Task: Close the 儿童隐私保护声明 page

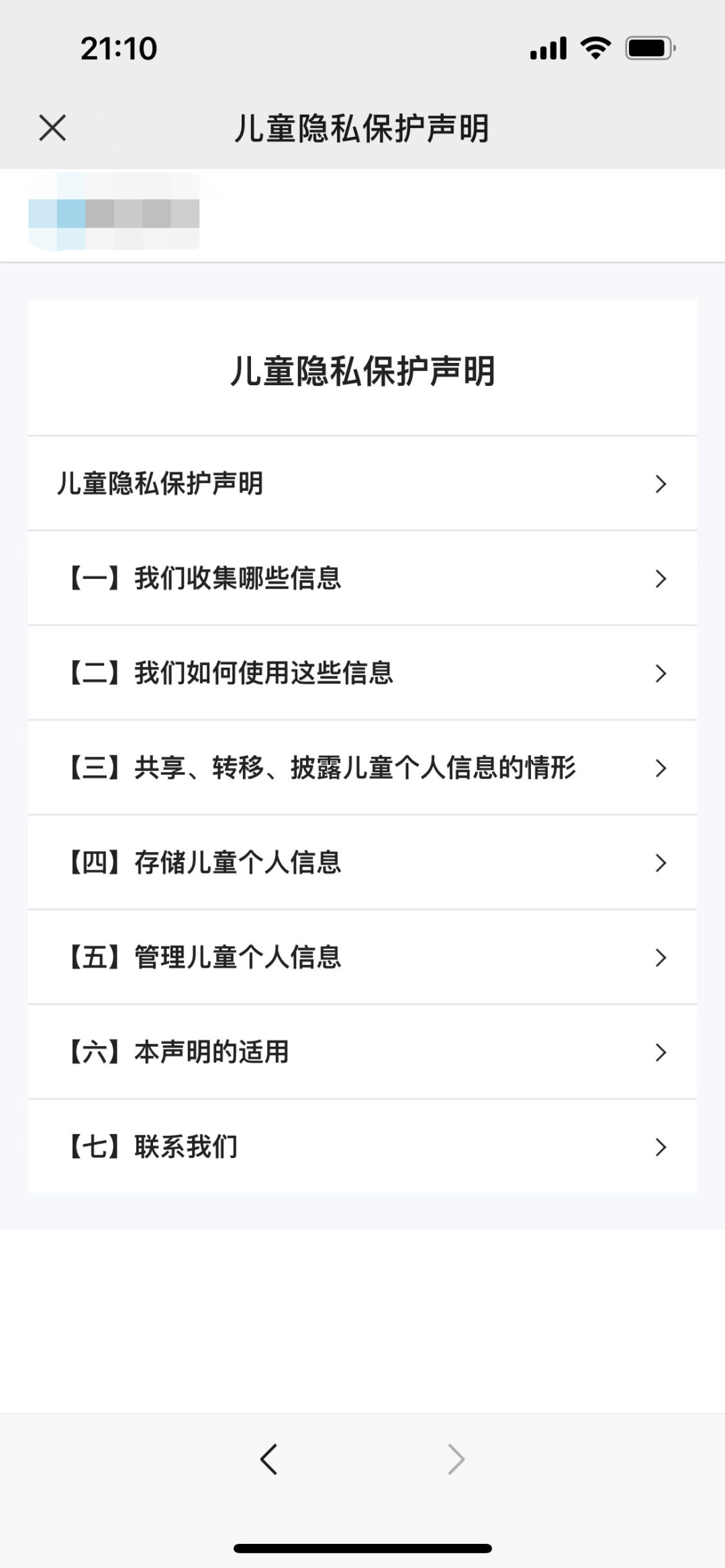Action: coord(52,127)
